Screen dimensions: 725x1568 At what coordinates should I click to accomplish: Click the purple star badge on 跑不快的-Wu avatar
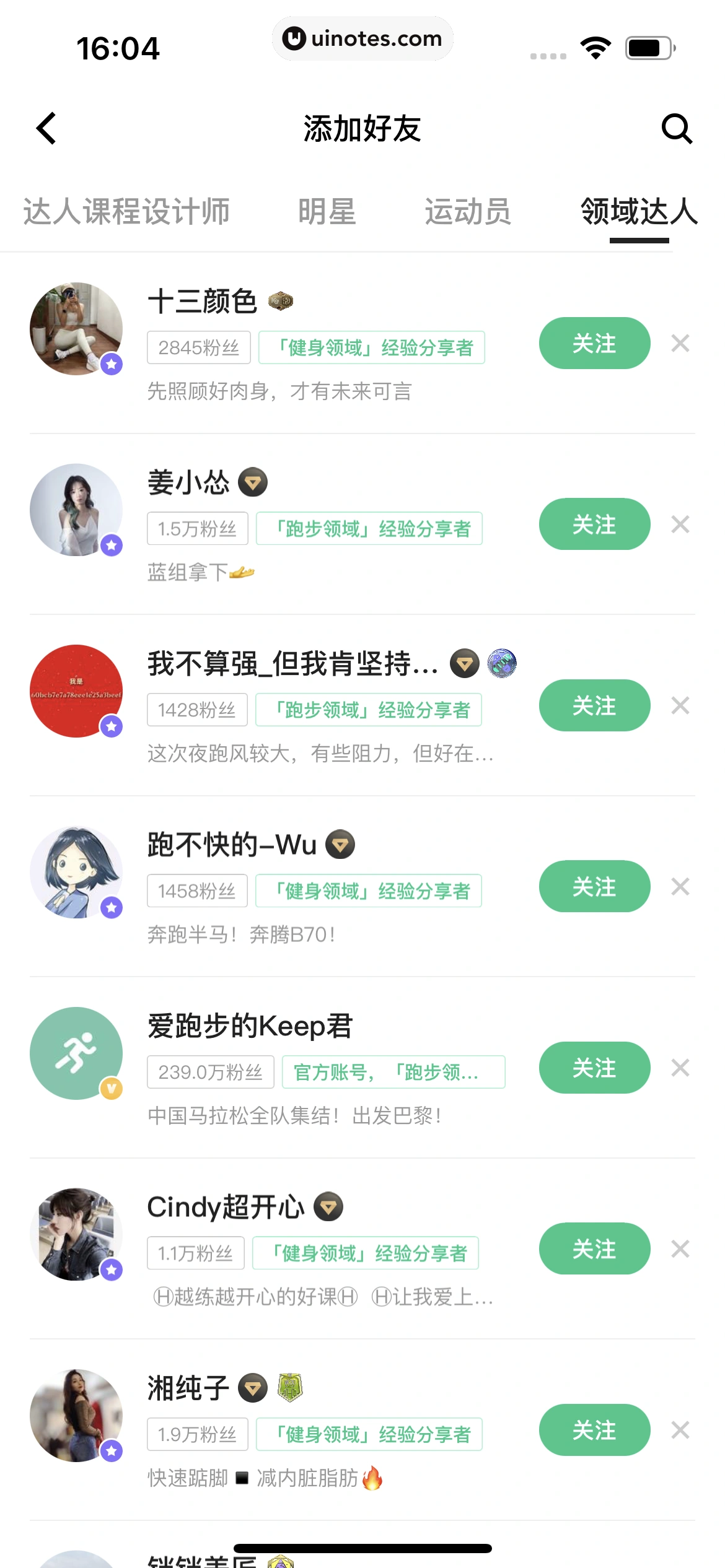(110, 906)
